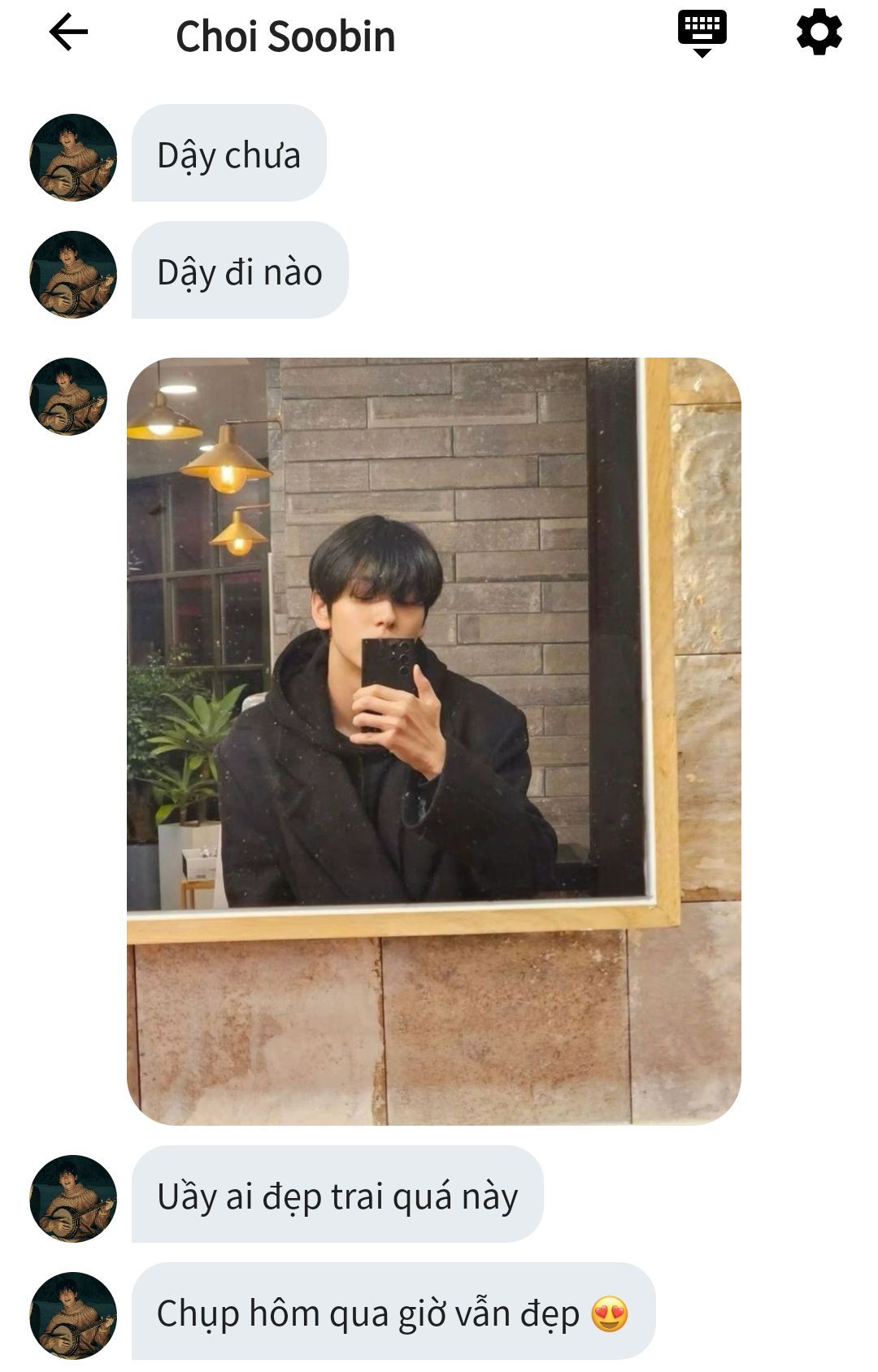Tap avatar beside "Dậy chưa" message
The width and height of the screenshot is (878, 1372).
coord(73,157)
